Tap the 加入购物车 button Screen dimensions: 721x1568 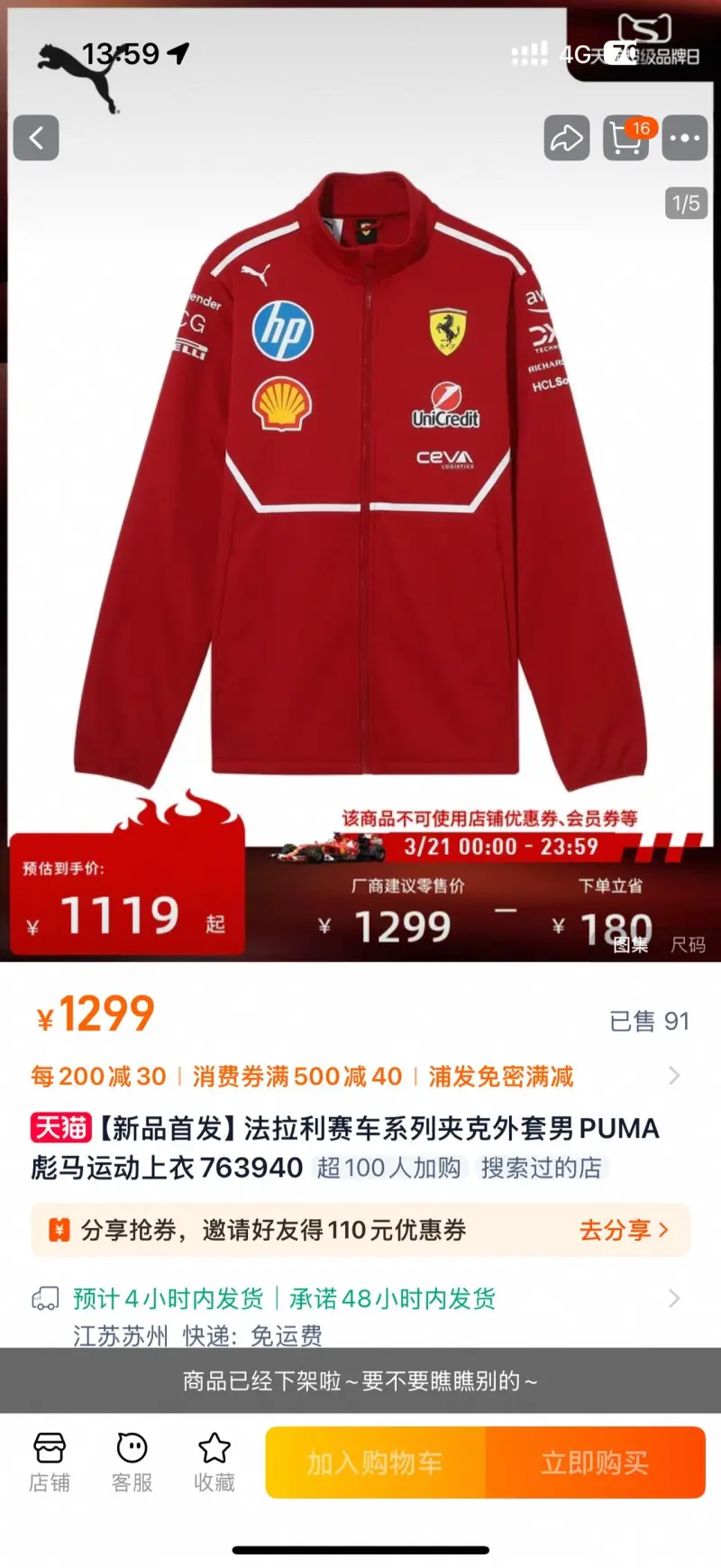click(375, 1463)
